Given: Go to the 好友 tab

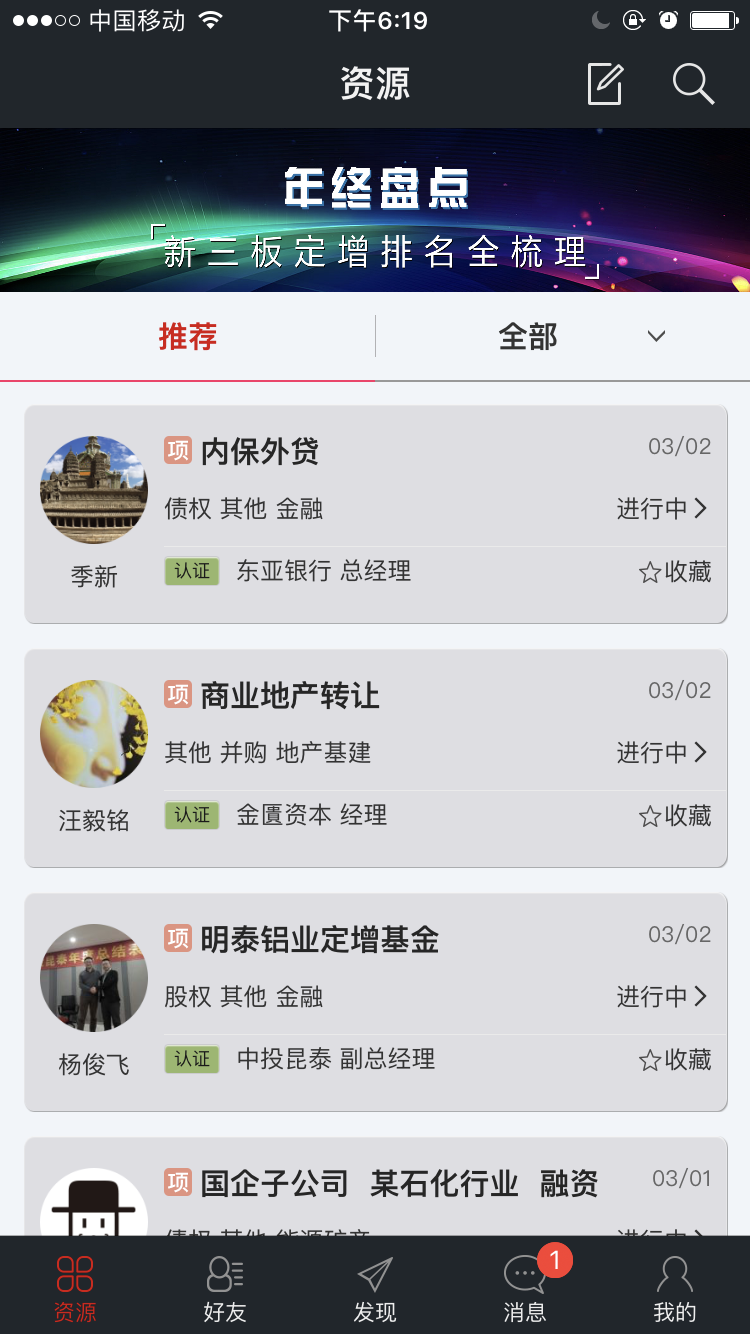Looking at the screenshot, I should click(225, 1288).
